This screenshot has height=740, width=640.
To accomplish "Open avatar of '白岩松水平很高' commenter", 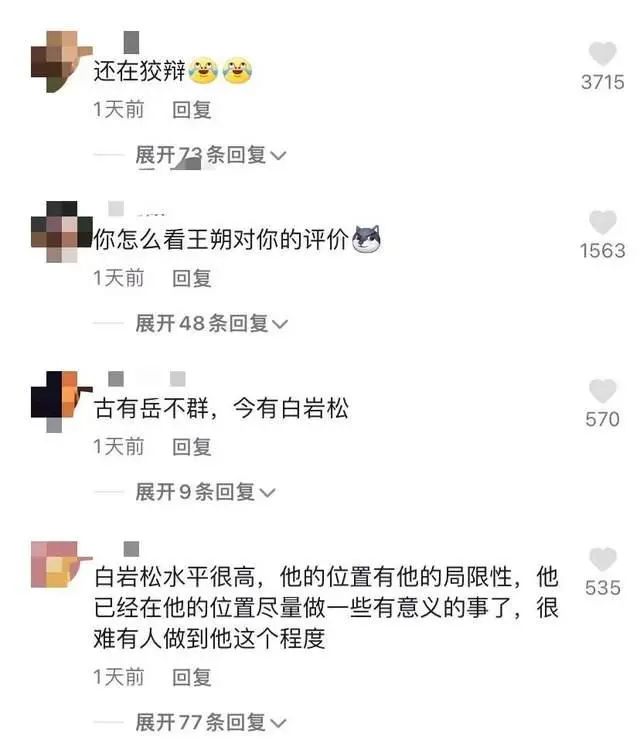I will tap(59, 565).
